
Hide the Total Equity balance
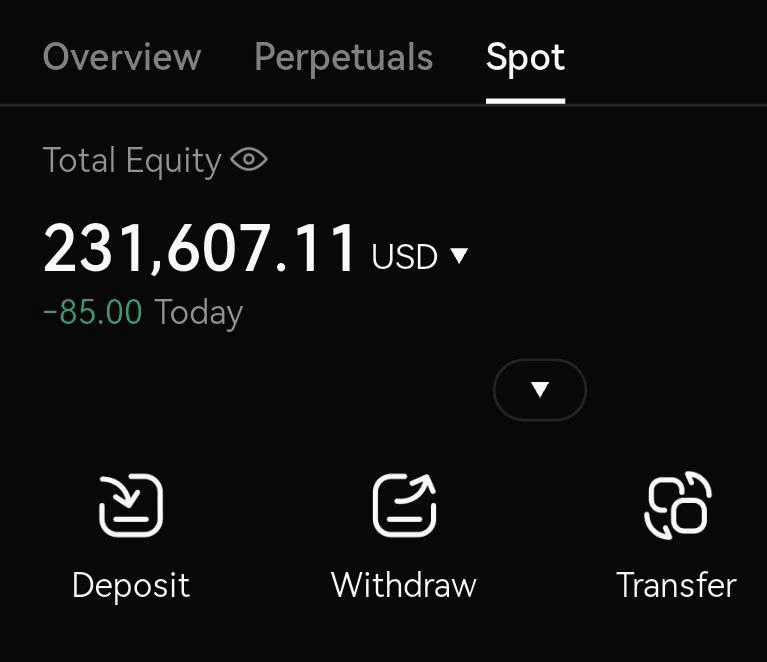click(x=249, y=160)
